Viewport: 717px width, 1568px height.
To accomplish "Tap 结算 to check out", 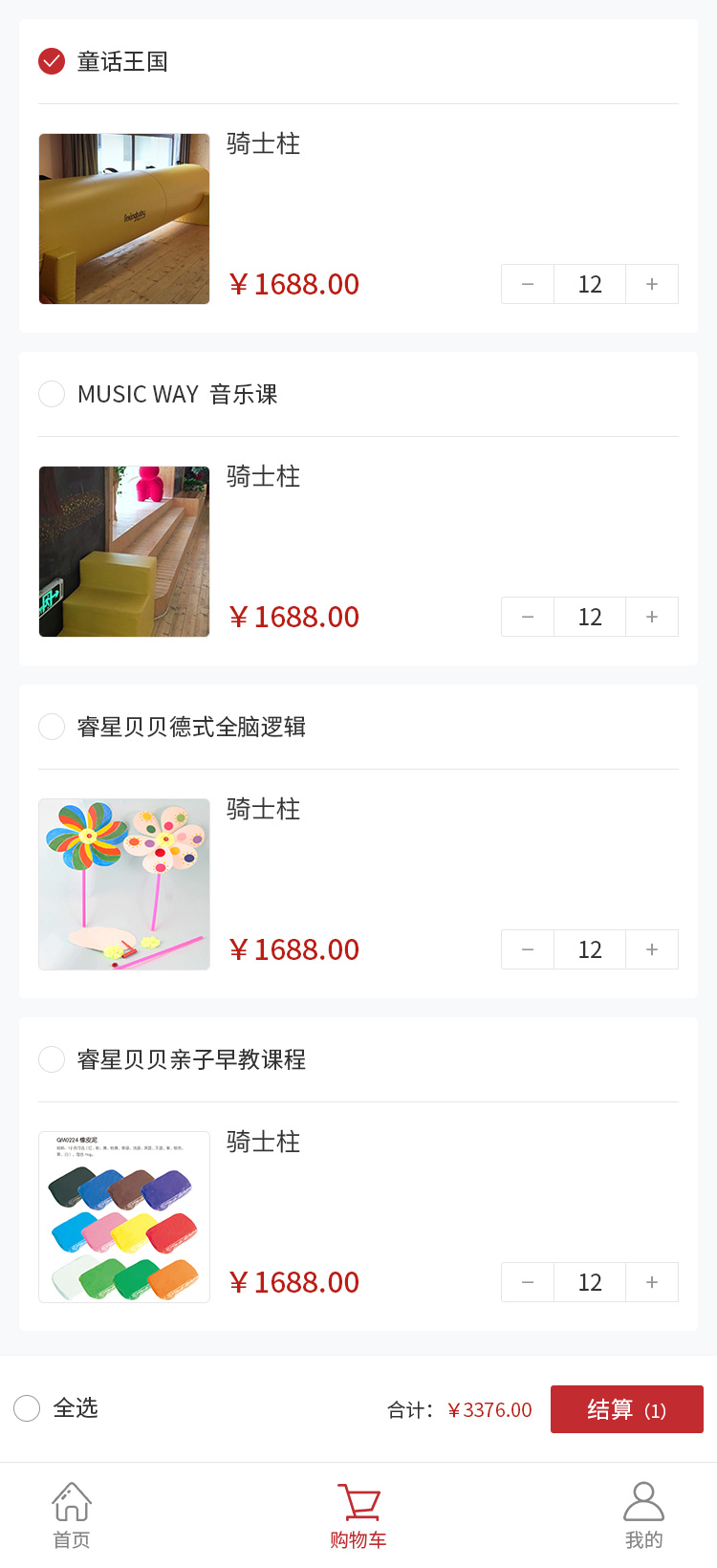I will [x=626, y=1409].
